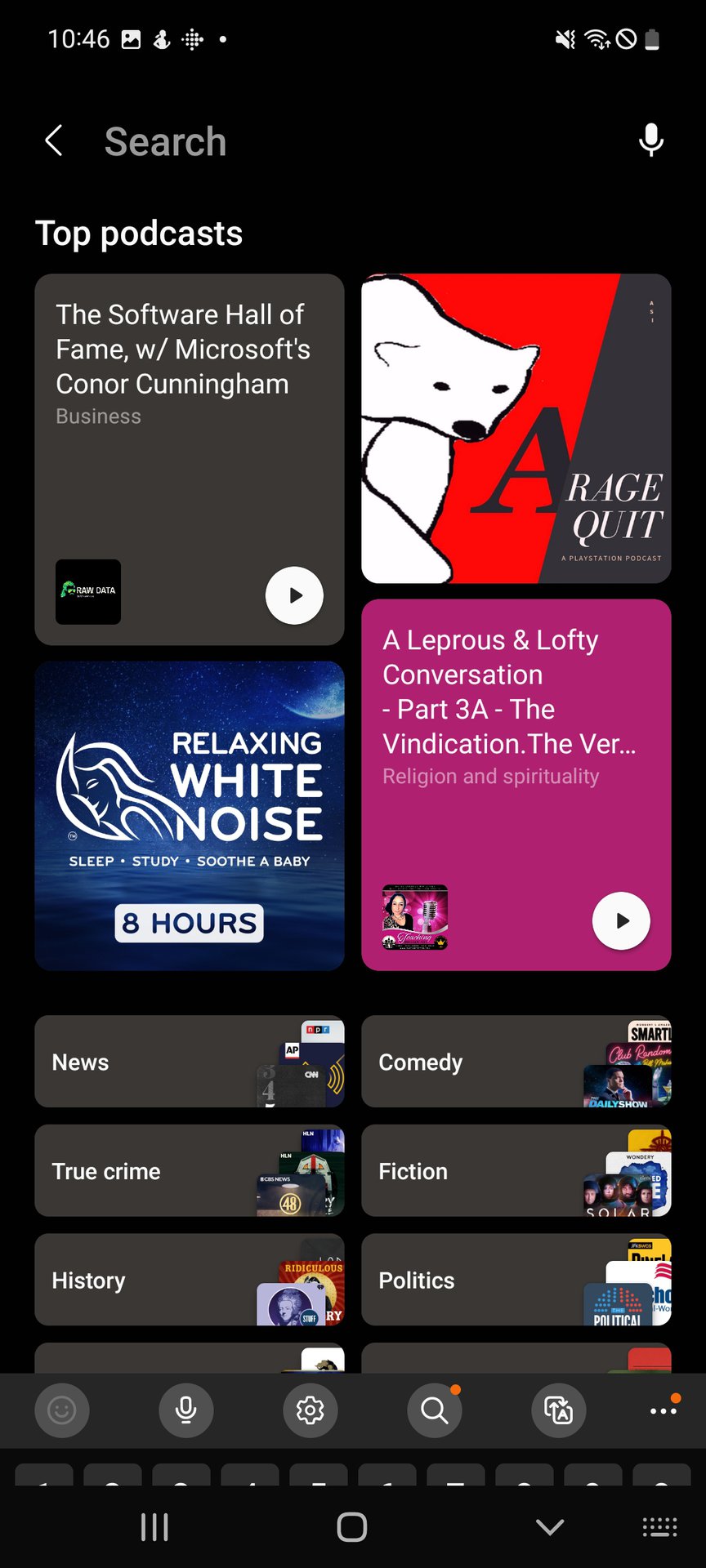Go to the home screen
Screen dimensions: 706x1568
[352, 1527]
